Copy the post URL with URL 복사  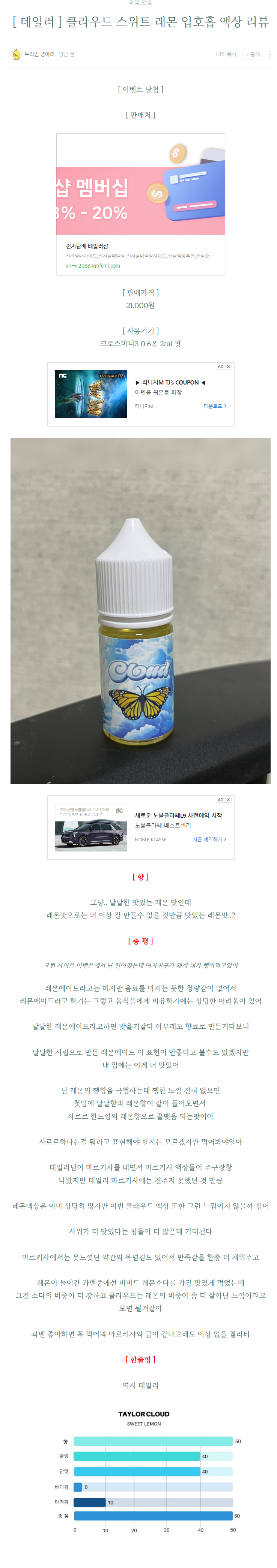225,54
